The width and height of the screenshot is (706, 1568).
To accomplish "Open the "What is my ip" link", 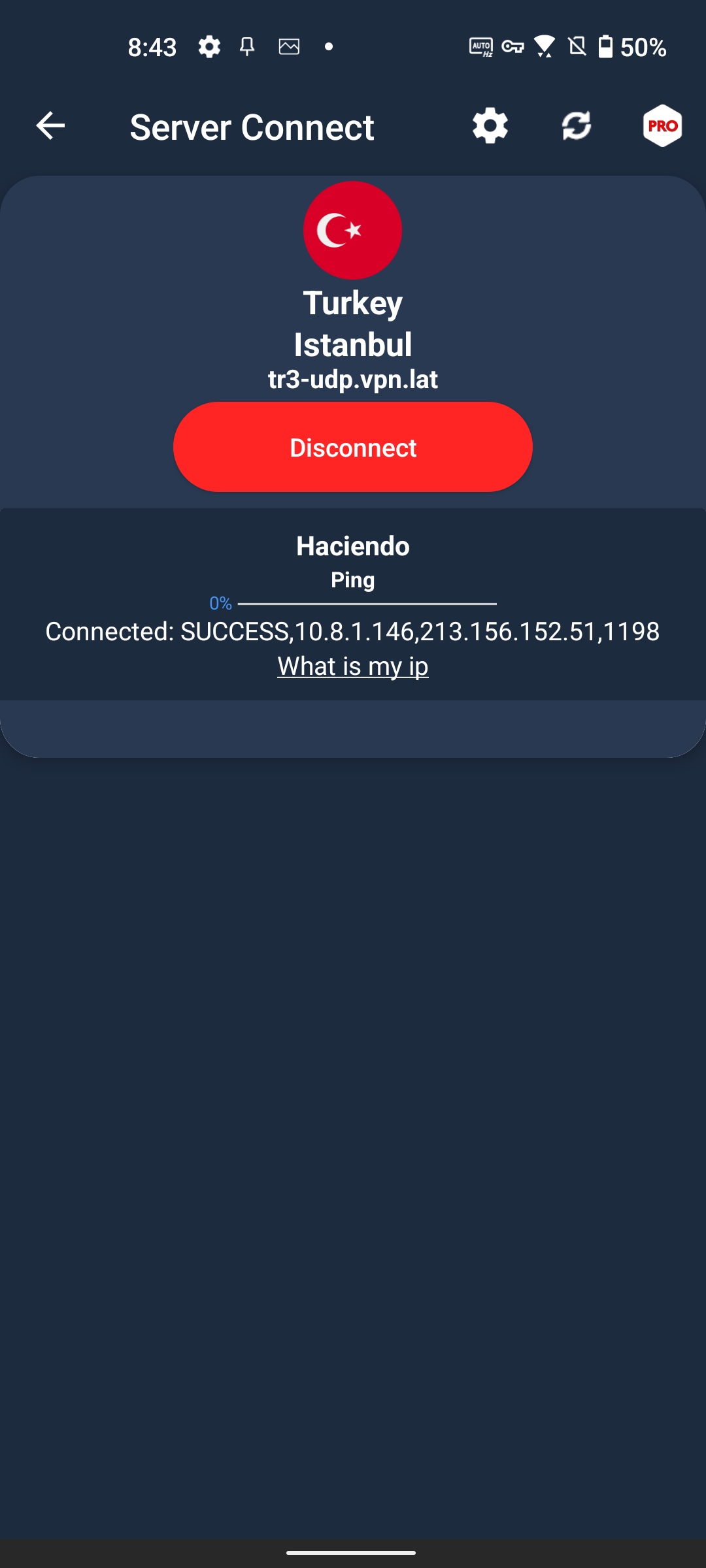I will pos(353,666).
